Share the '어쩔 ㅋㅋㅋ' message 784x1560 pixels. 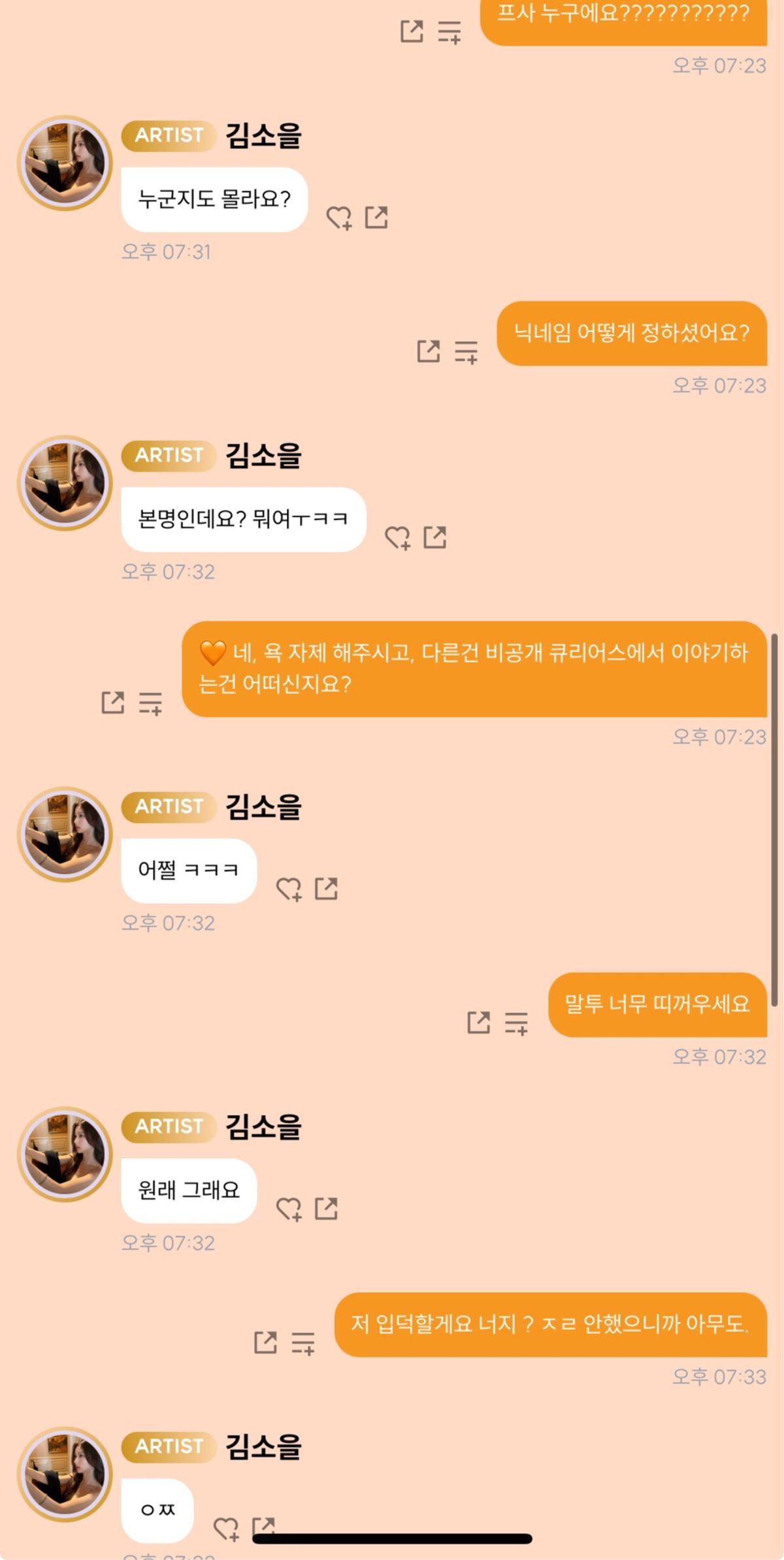pyautogui.click(x=326, y=889)
